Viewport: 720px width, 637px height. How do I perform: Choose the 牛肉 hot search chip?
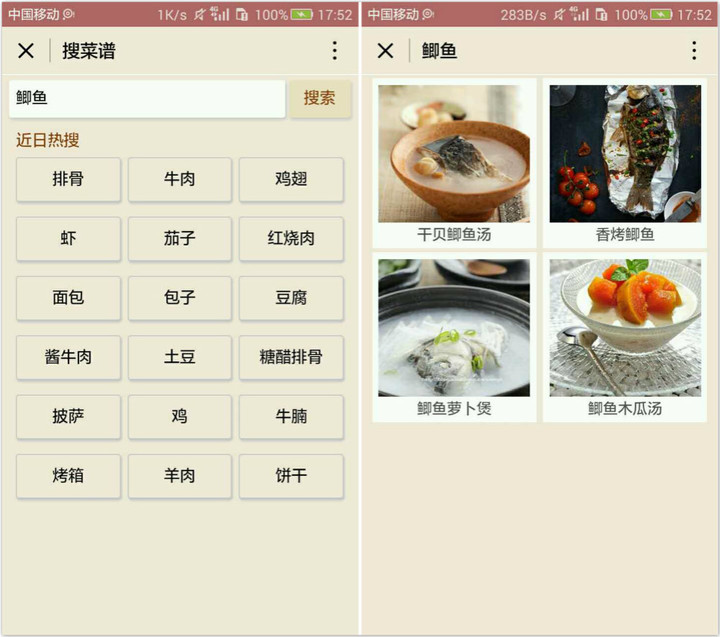(x=180, y=180)
